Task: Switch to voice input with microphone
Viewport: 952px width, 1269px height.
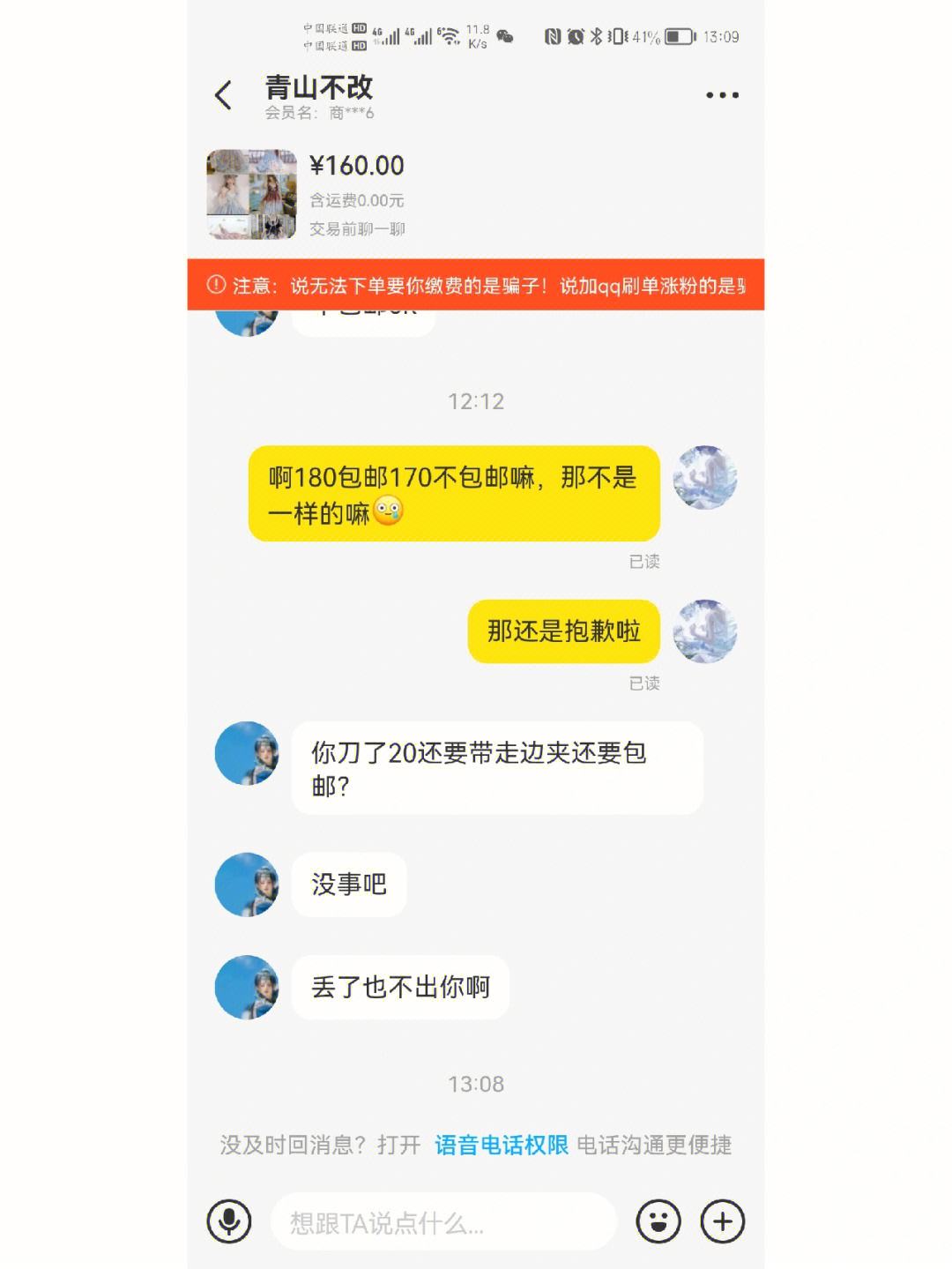Action: pyautogui.click(x=229, y=1221)
